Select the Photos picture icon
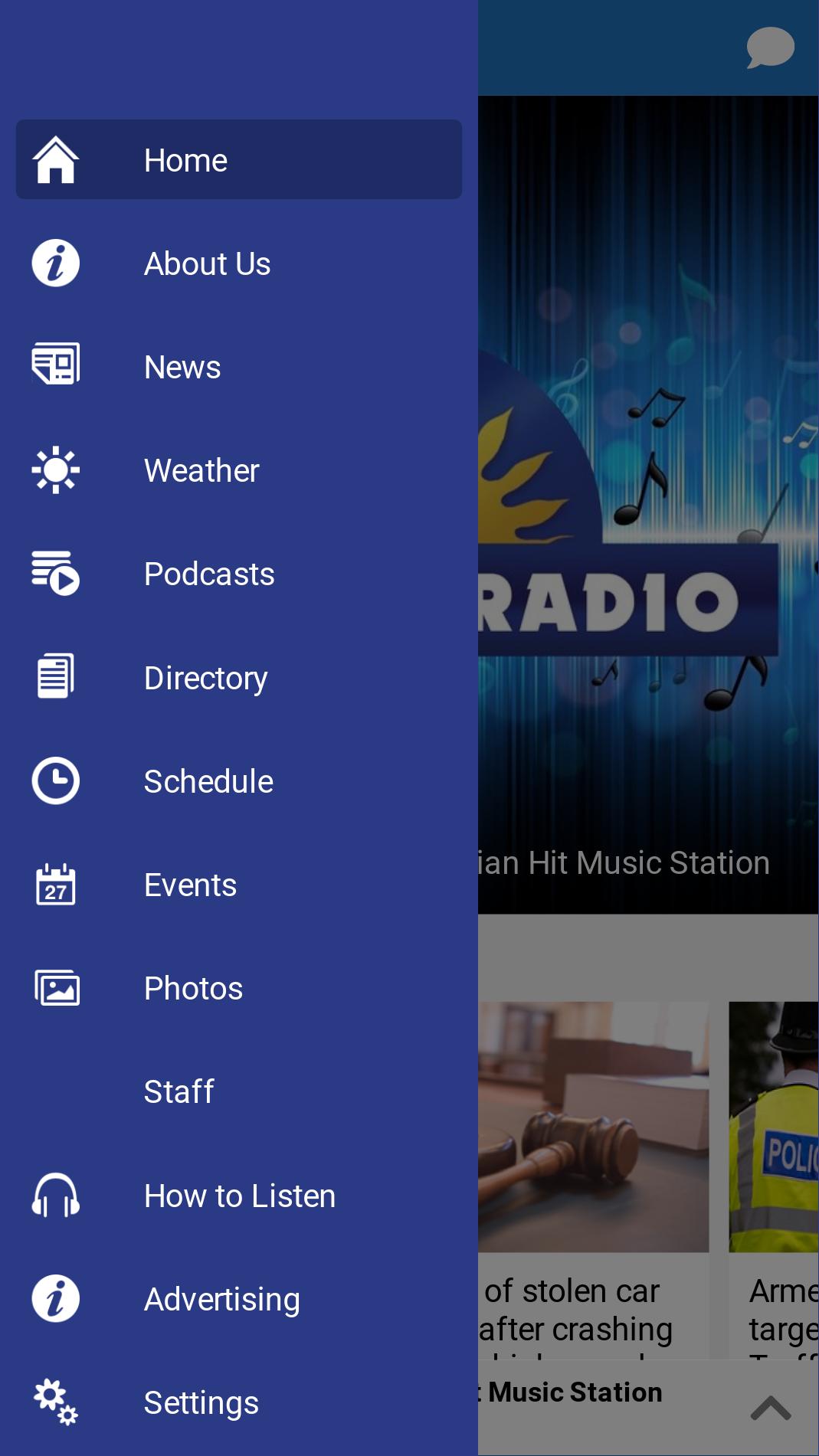 (55, 988)
